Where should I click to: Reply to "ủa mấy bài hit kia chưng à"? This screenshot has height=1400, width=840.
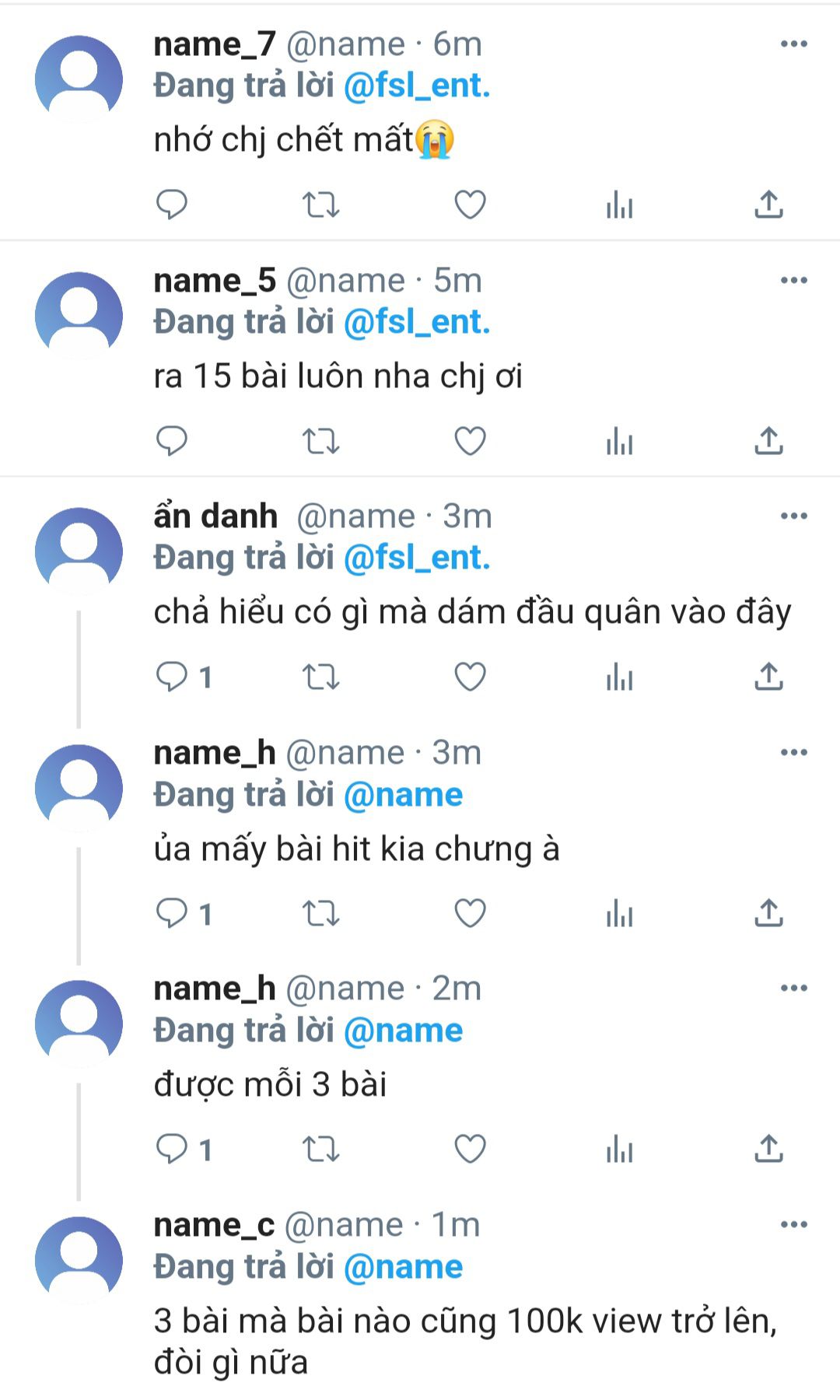(172, 913)
